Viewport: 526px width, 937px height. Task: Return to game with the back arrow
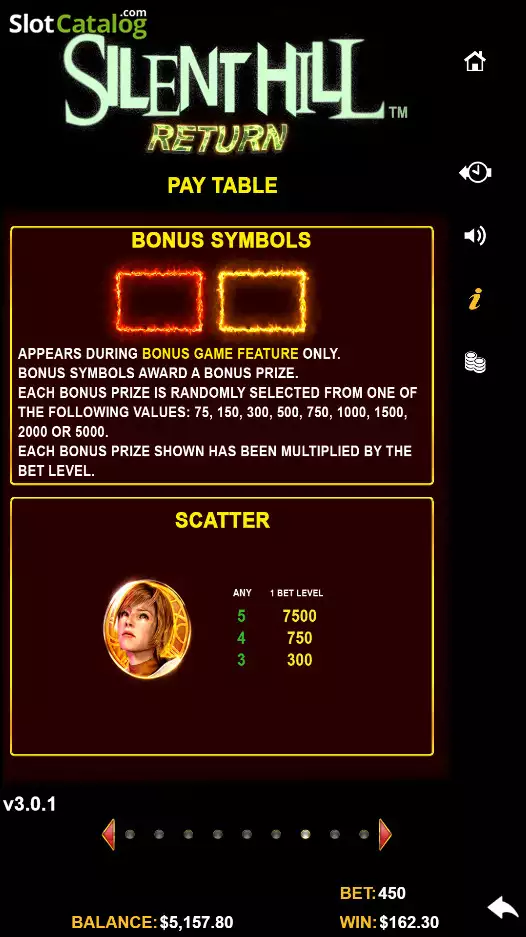click(503, 908)
